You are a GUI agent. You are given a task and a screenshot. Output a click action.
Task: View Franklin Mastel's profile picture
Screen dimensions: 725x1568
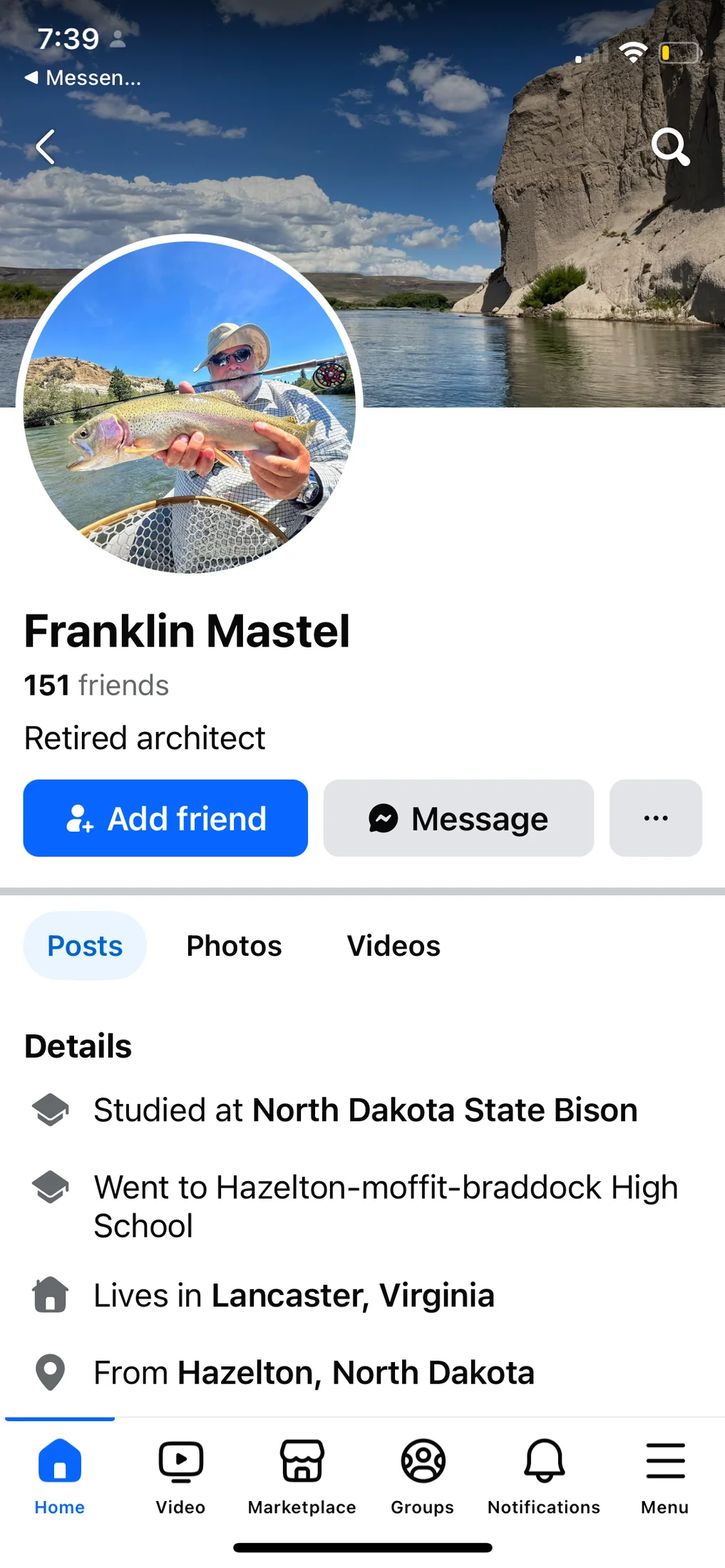pos(190,405)
